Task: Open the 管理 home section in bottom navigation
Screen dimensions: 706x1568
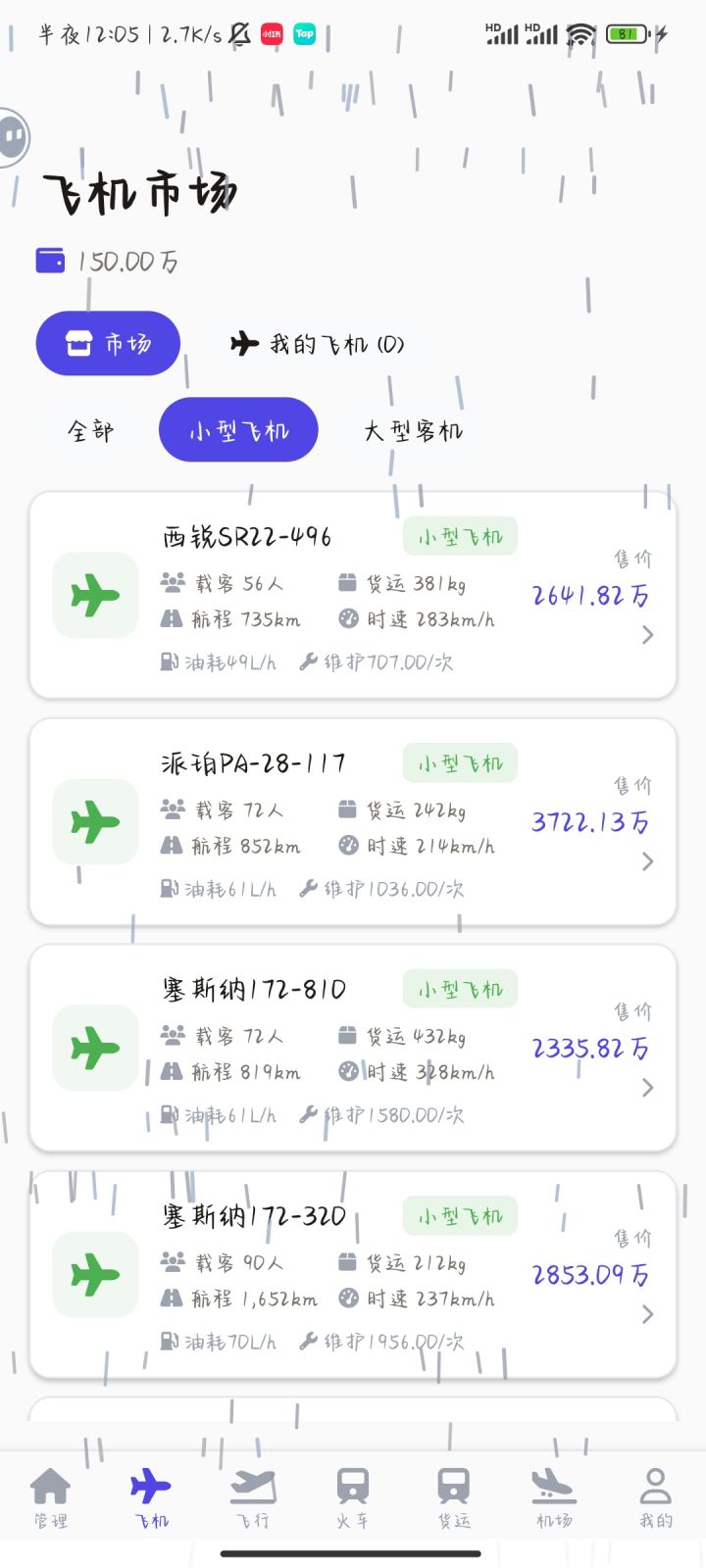Action: 50,1494
